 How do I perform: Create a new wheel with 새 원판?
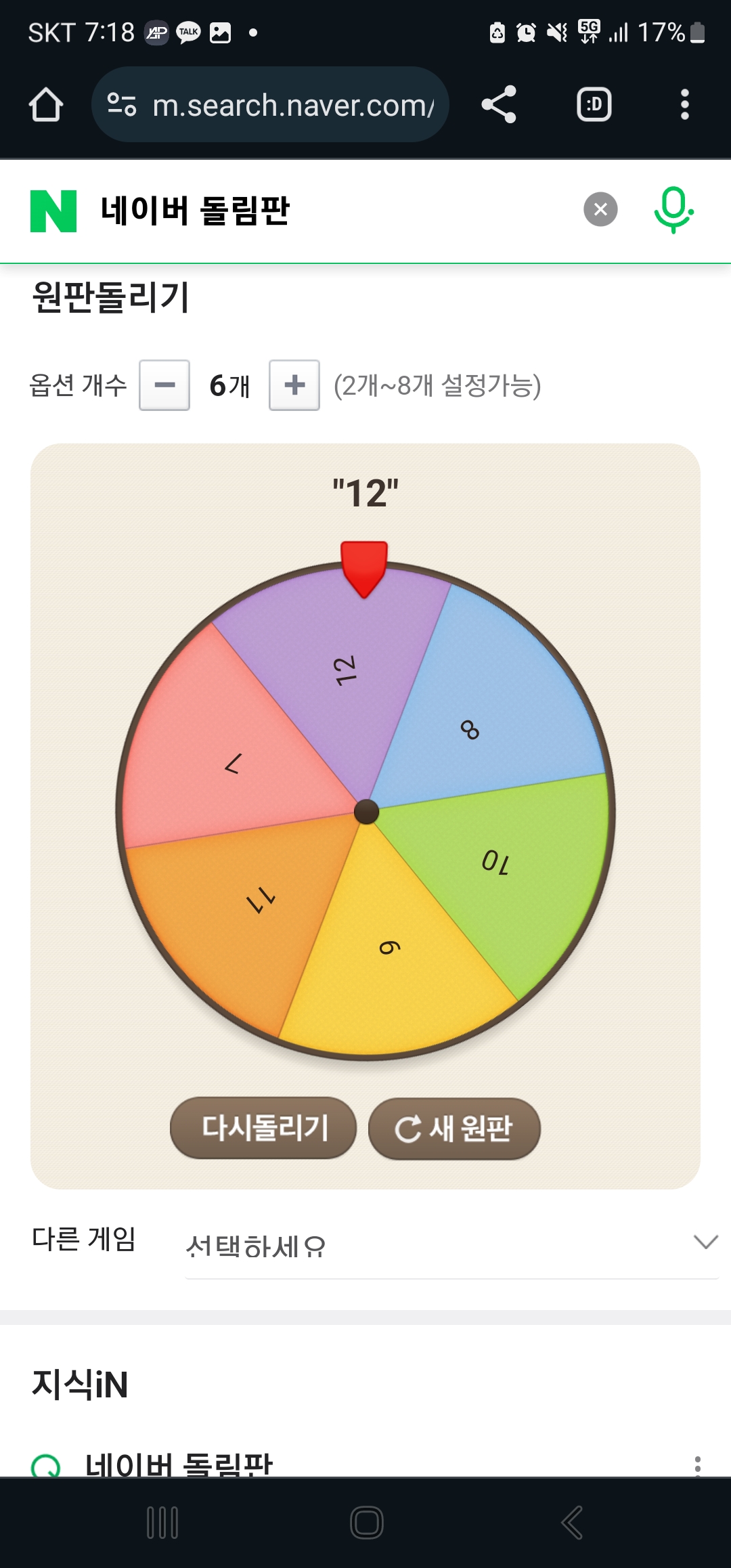coord(454,1129)
